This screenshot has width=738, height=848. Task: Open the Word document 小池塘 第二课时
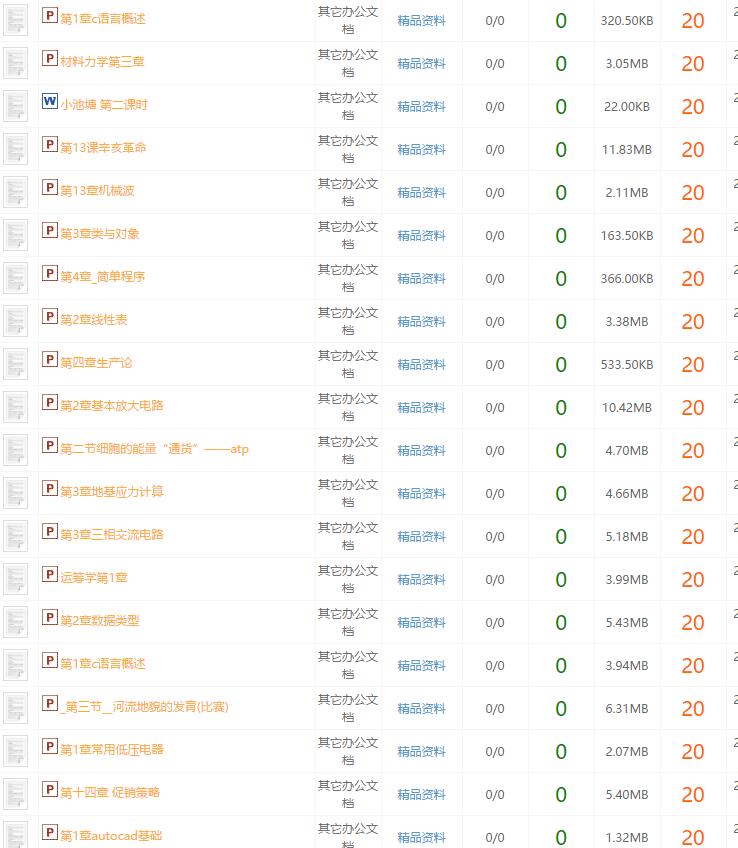pos(104,105)
